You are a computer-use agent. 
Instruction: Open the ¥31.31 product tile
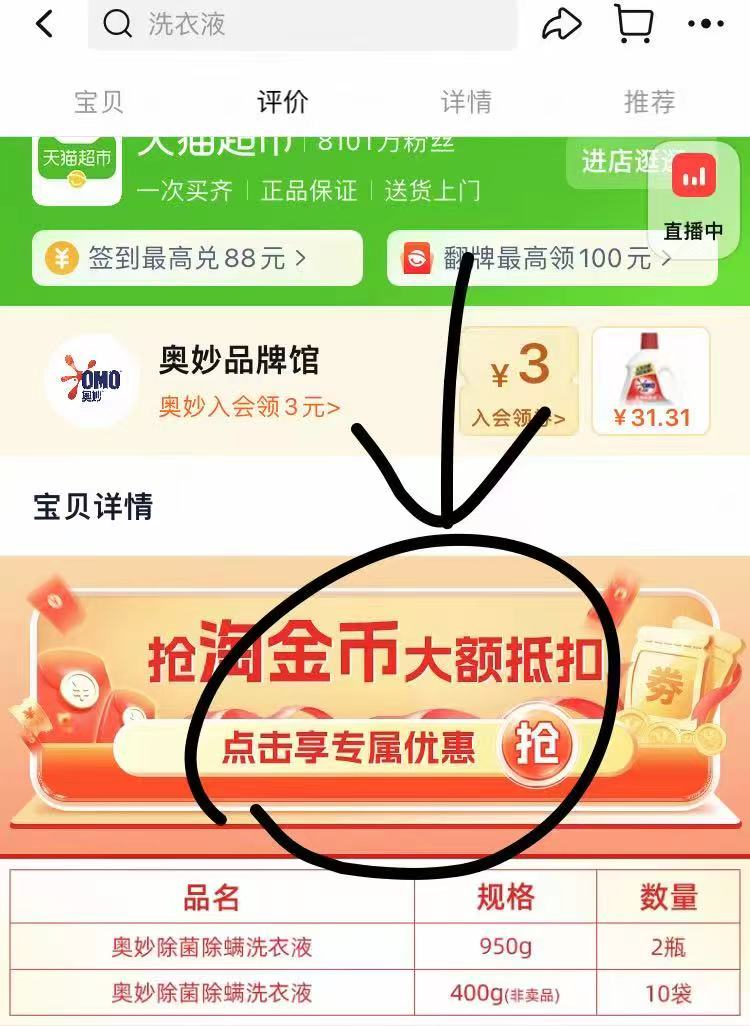tap(651, 382)
